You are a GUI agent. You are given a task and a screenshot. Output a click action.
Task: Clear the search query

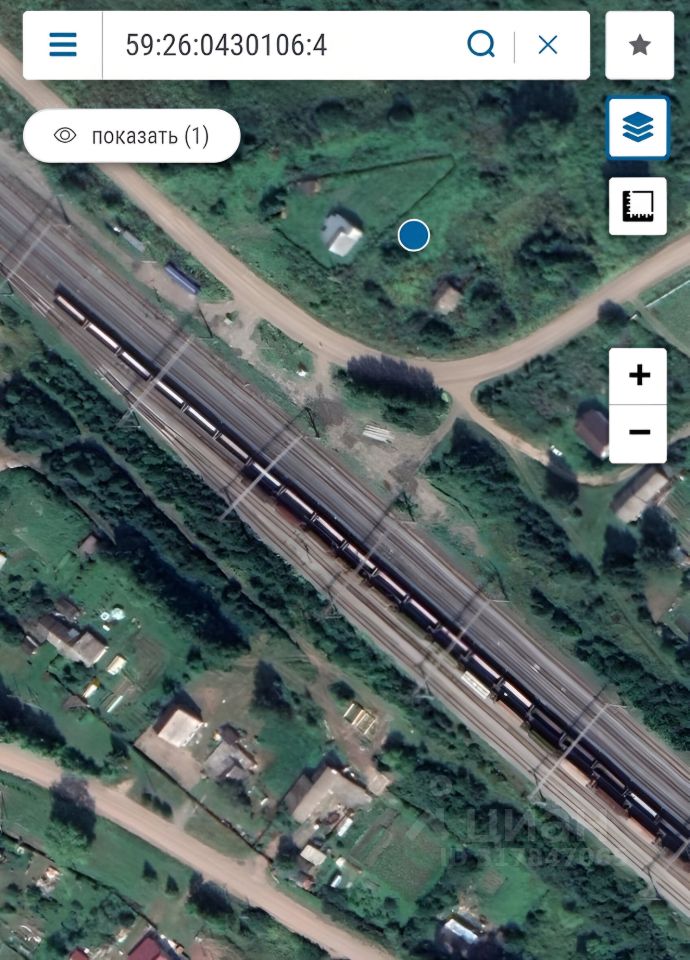548,45
